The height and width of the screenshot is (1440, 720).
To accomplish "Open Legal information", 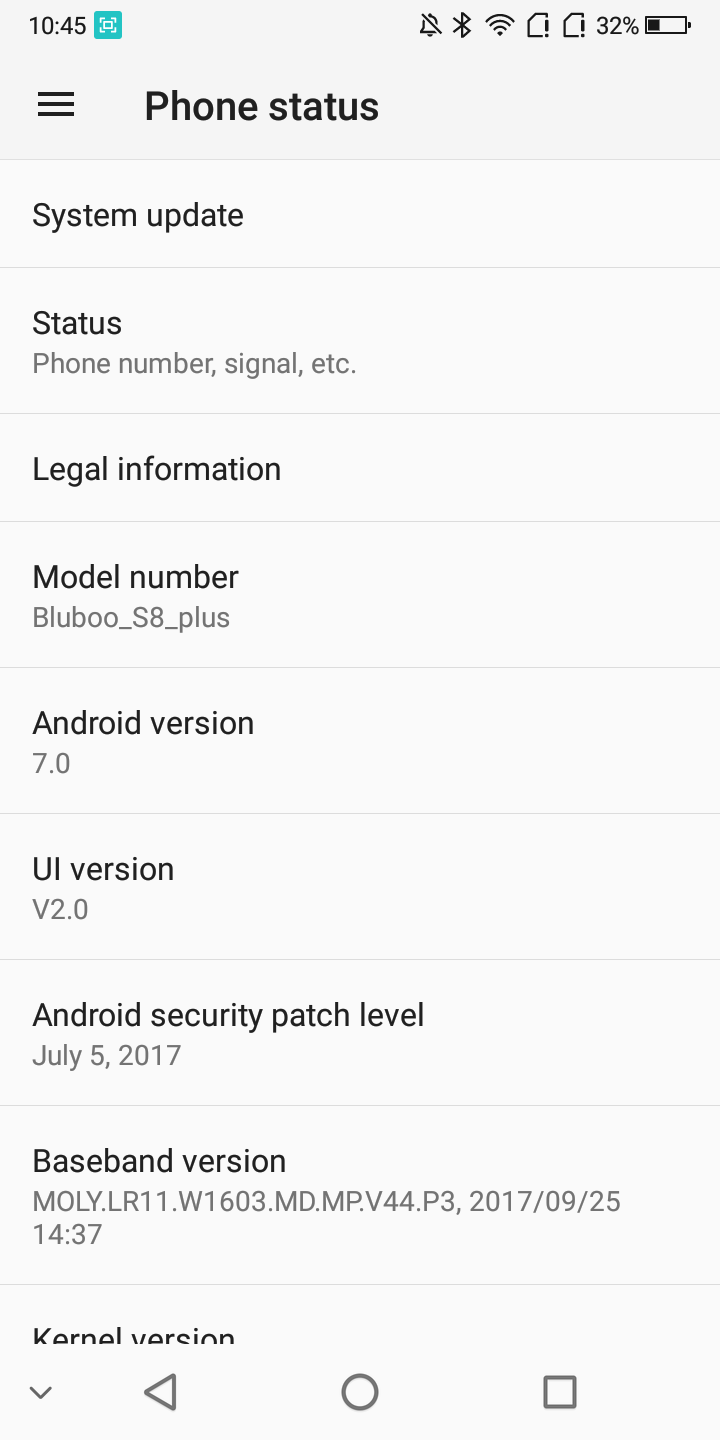I will [x=360, y=468].
